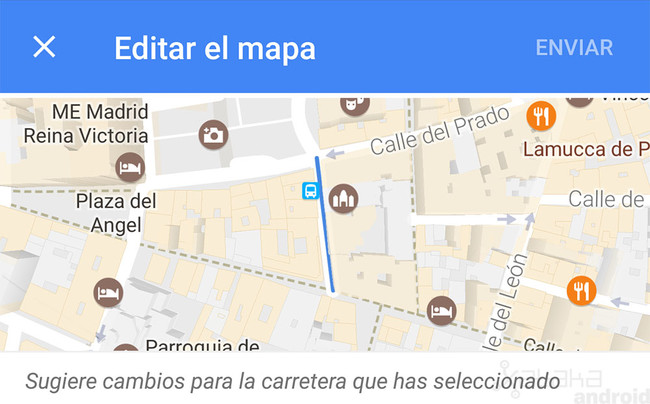Tap the blue bus stop marker
This screenshot has width=650, height=404.
(x=311, y=190)
